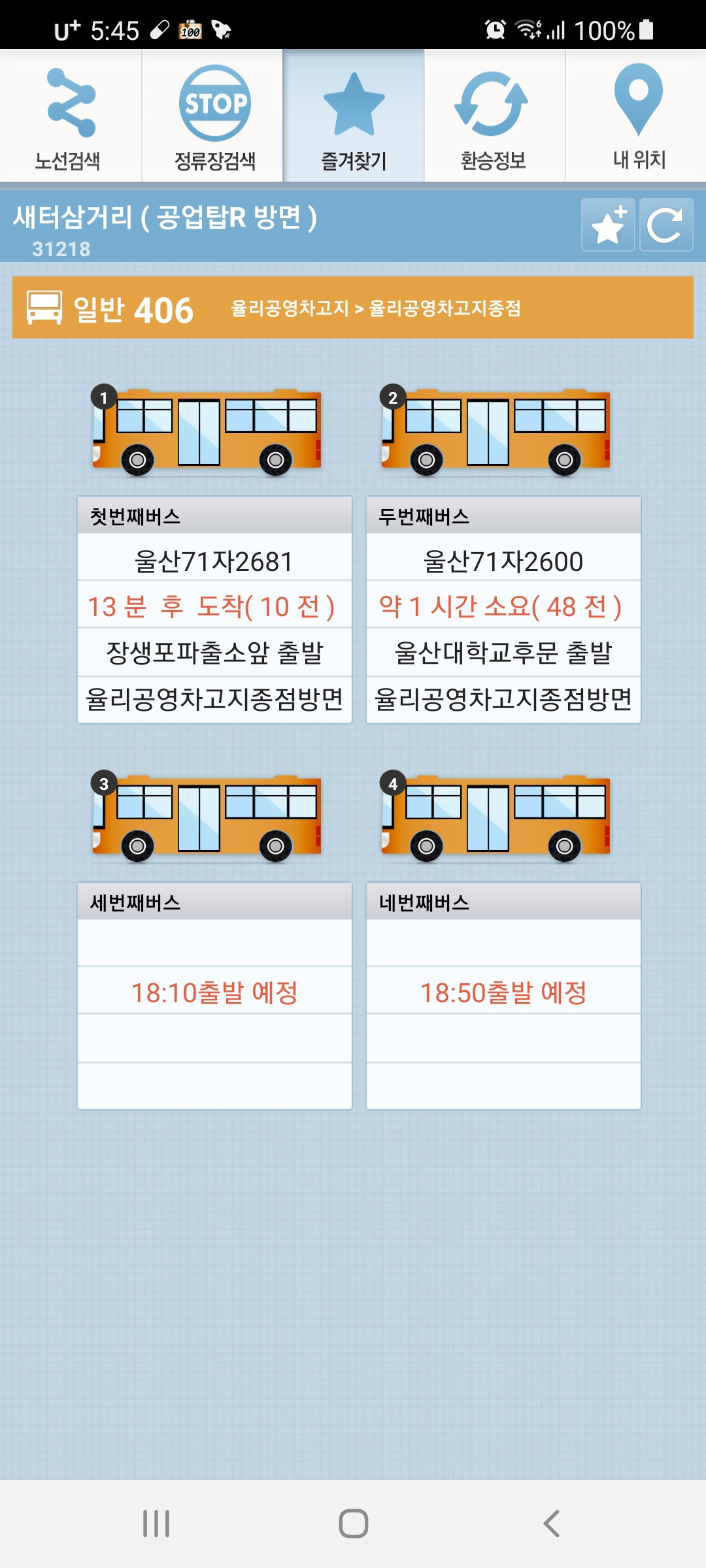
Task: Open the 첫번째버스 arrival card
Action: tap(214, 609)
